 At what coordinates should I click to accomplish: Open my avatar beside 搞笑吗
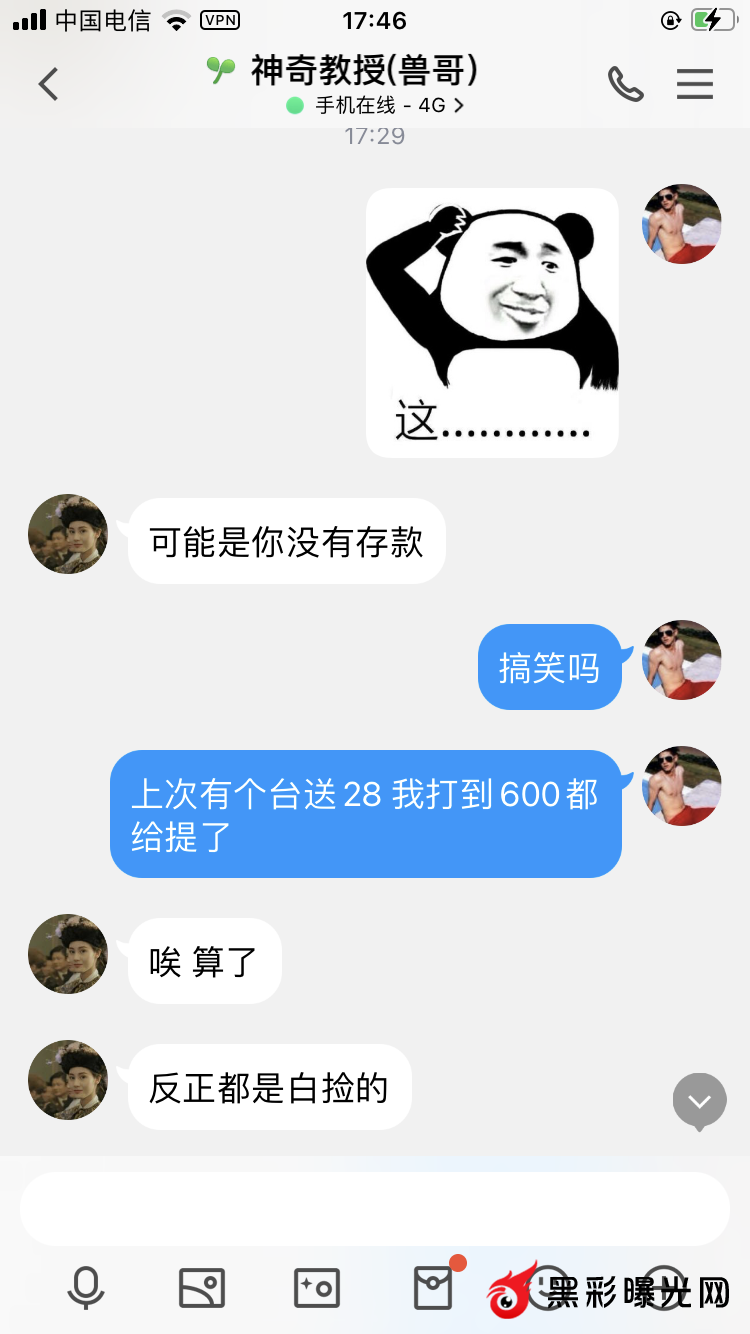(682, 660)
